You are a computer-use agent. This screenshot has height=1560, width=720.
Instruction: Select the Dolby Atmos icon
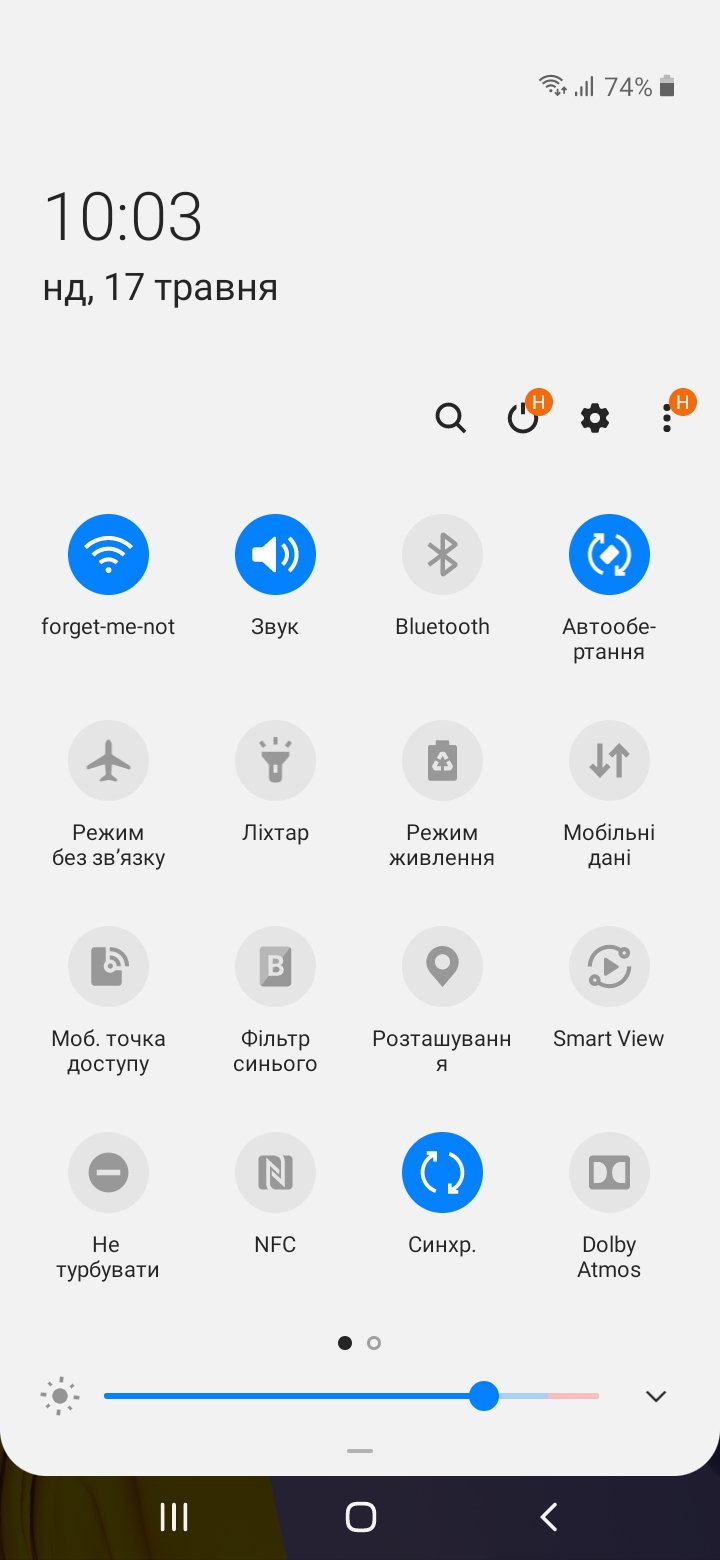609,1172
